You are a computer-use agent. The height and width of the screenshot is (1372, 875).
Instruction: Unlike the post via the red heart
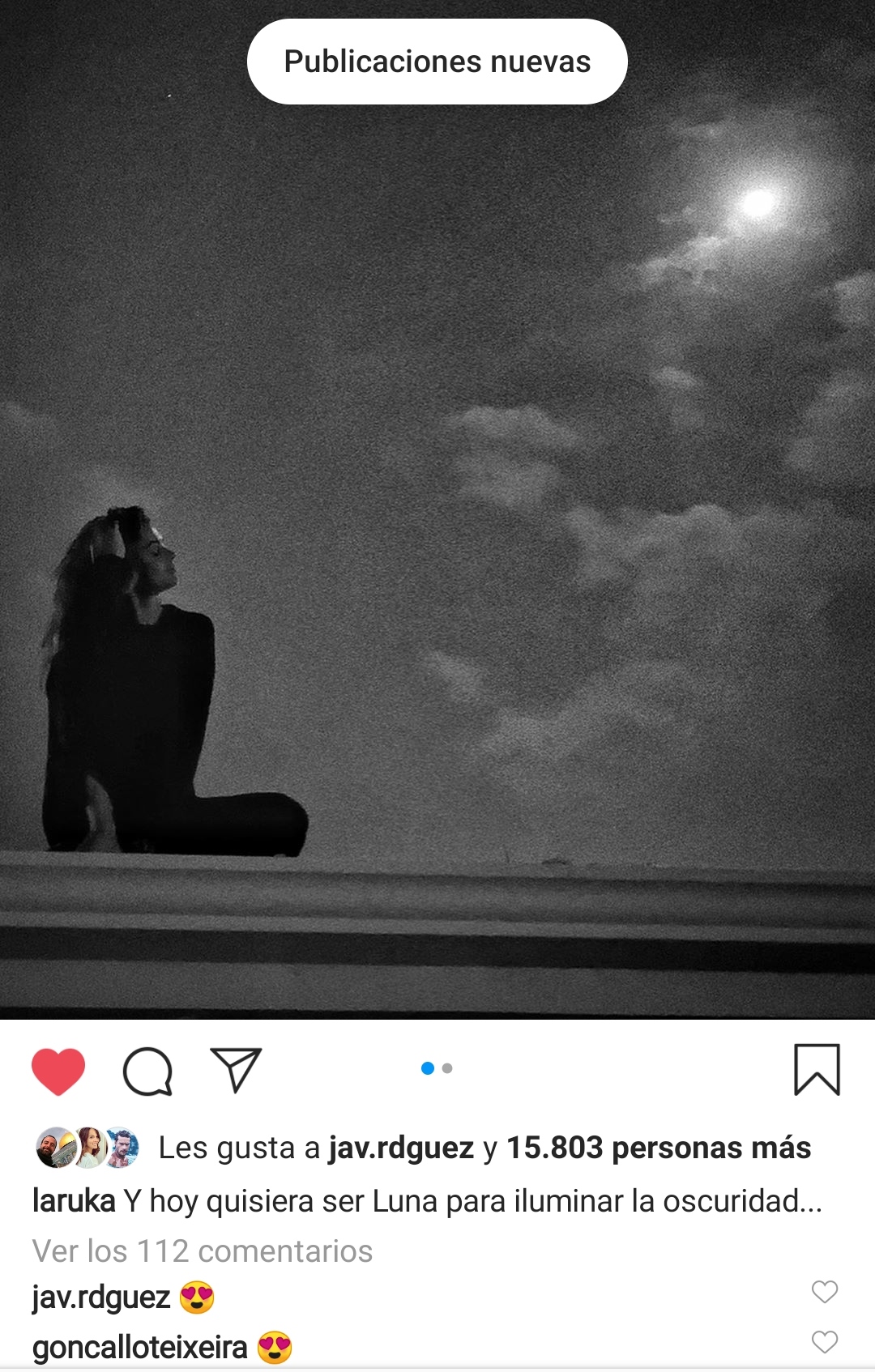click(58, 1071)
